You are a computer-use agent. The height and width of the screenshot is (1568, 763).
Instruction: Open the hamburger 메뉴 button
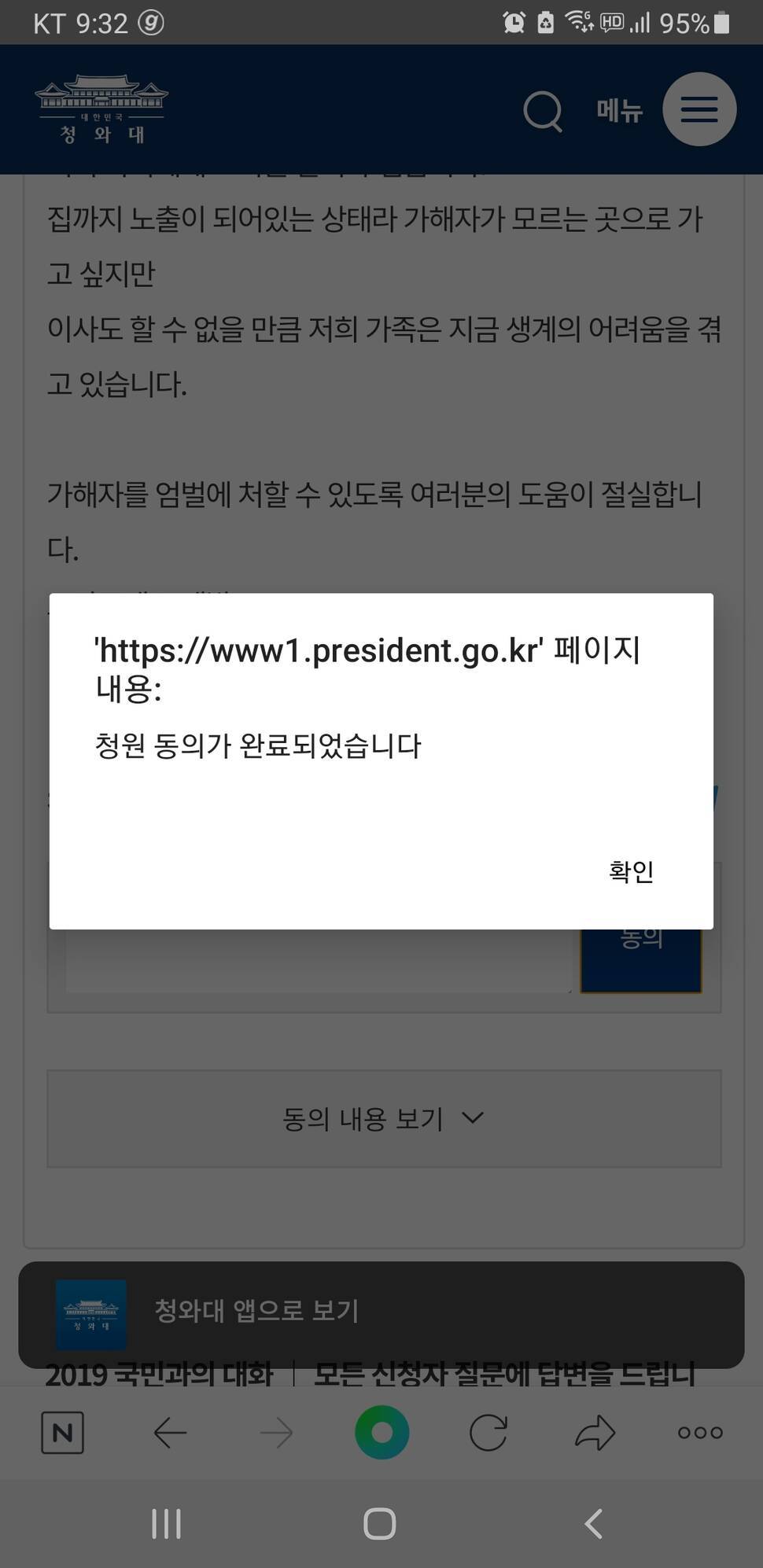699,109
